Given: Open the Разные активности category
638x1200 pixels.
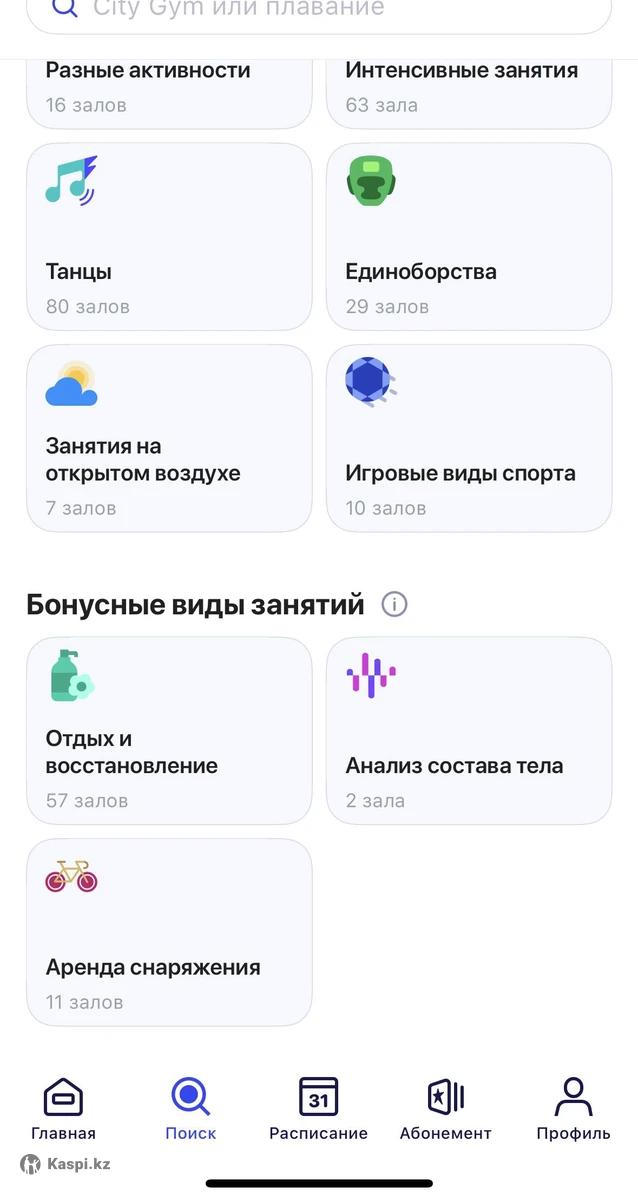Looking at the screenshot, I should (169, 93).
